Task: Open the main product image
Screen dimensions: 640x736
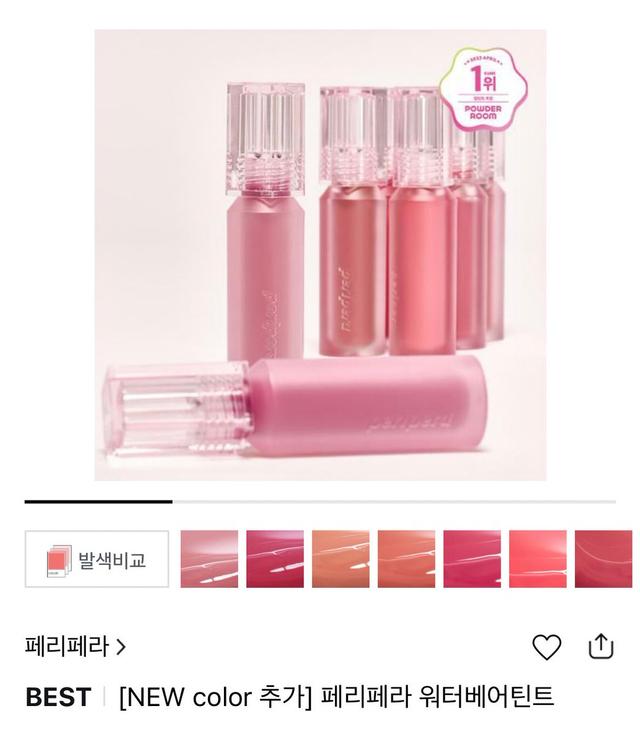Action: click(x=320, y=255)
